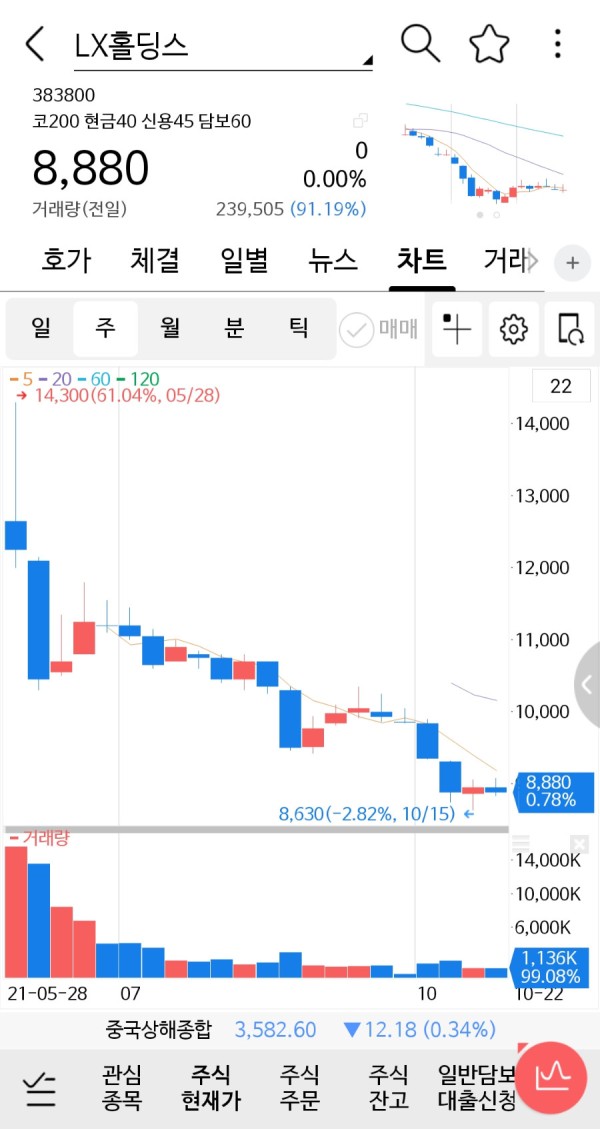600x1129 pixels.
Task: Open chart settings gear
Action: point(513,329)
